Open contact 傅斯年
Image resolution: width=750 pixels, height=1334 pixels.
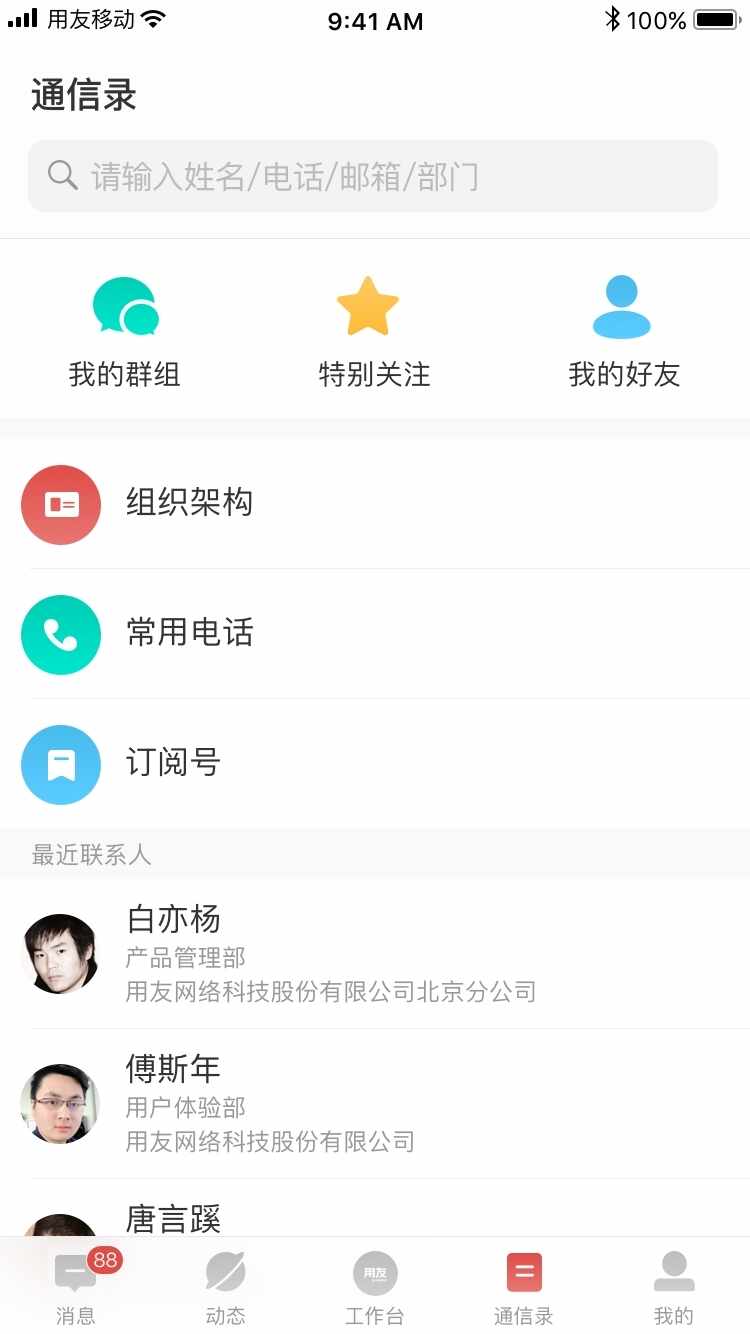(x=375, y=1104)
